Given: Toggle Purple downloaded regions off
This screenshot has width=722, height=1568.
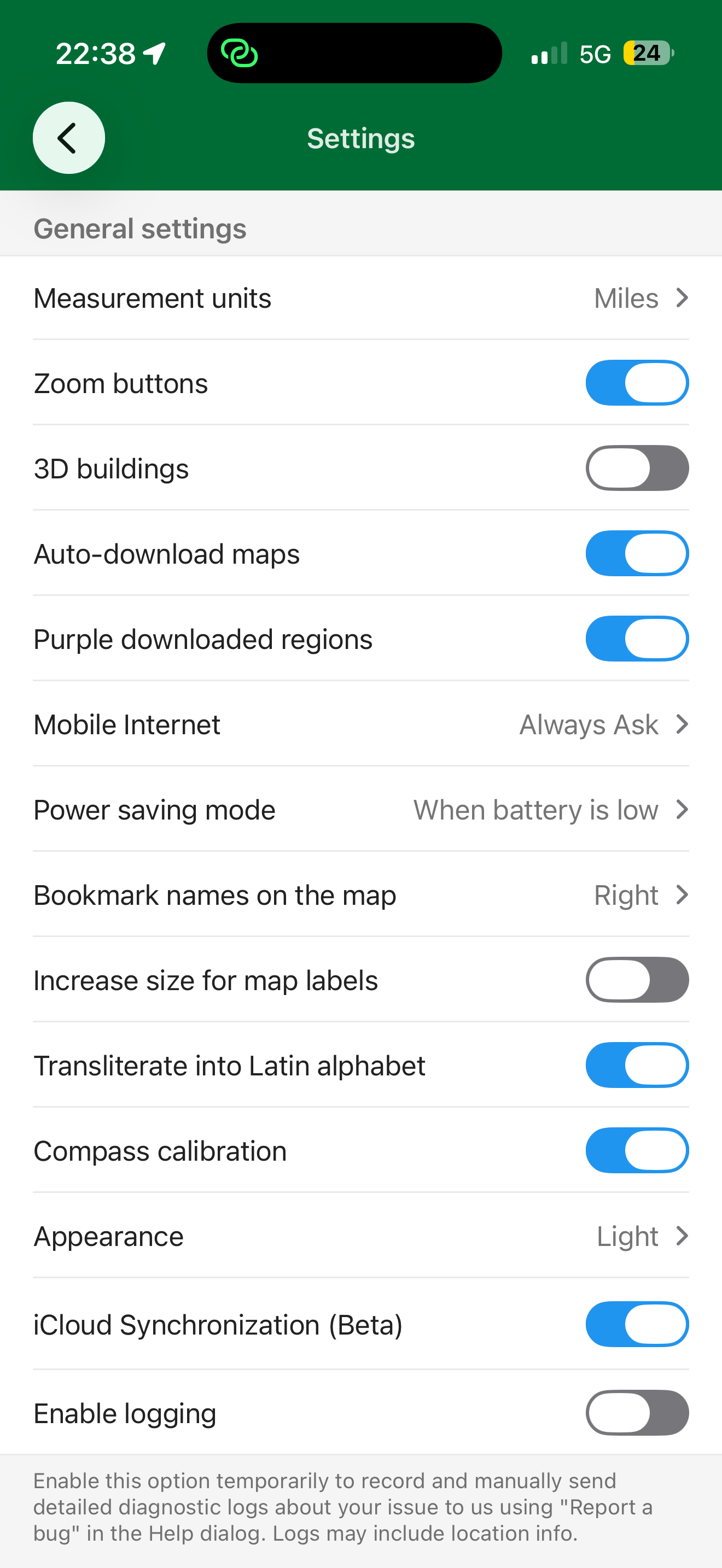Looking at the screenshot, I should click(637, 639).
